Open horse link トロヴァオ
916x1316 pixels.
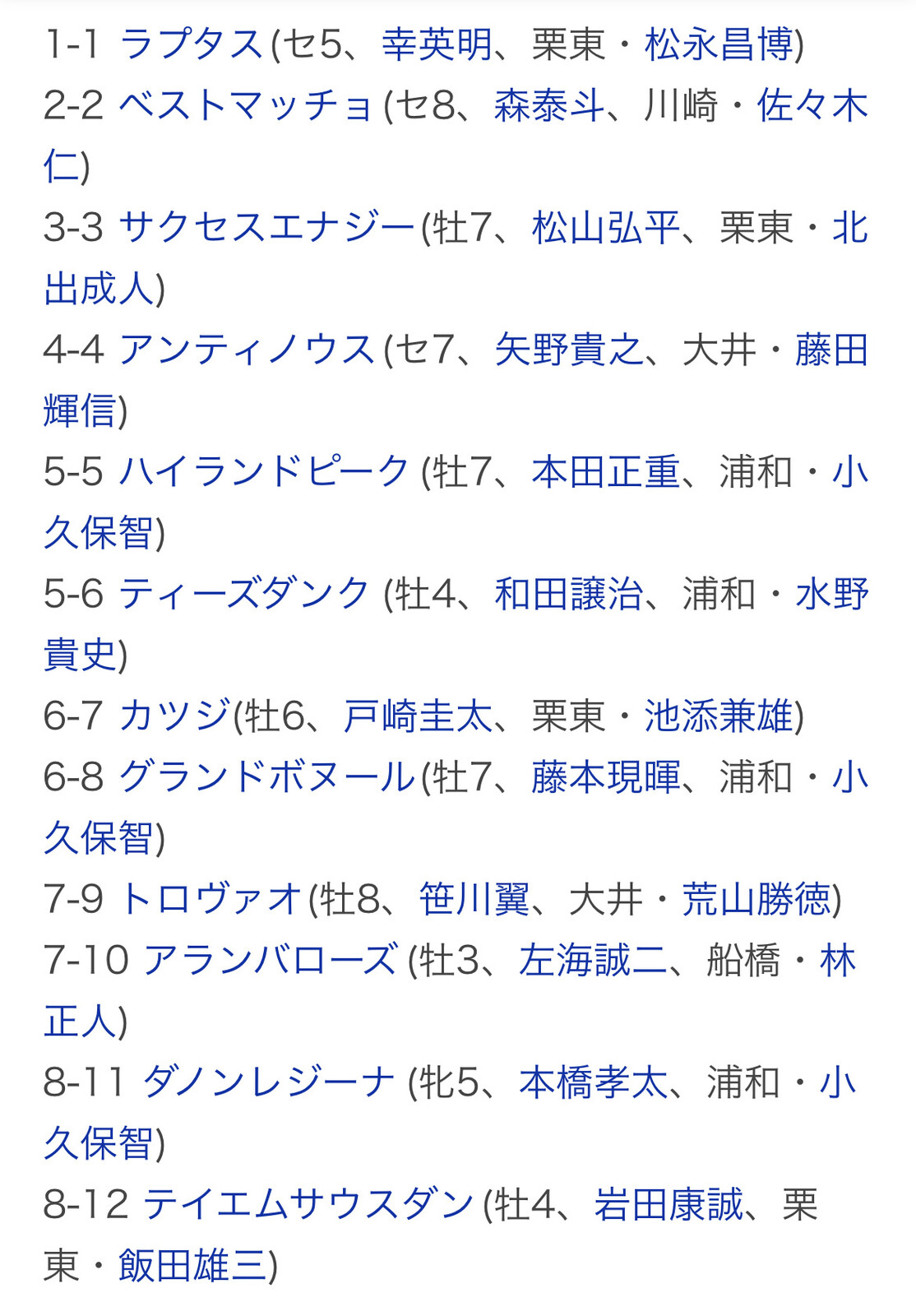click(210, 898)
